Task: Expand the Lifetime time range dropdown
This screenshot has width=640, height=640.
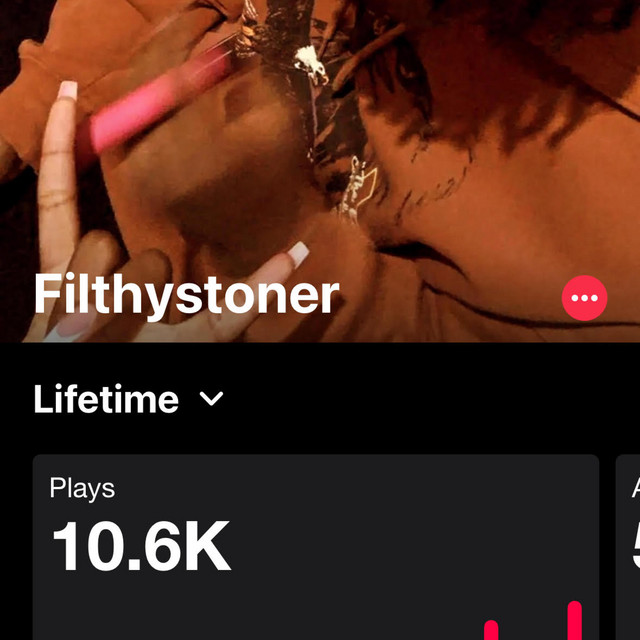Action: click(129, 400)
